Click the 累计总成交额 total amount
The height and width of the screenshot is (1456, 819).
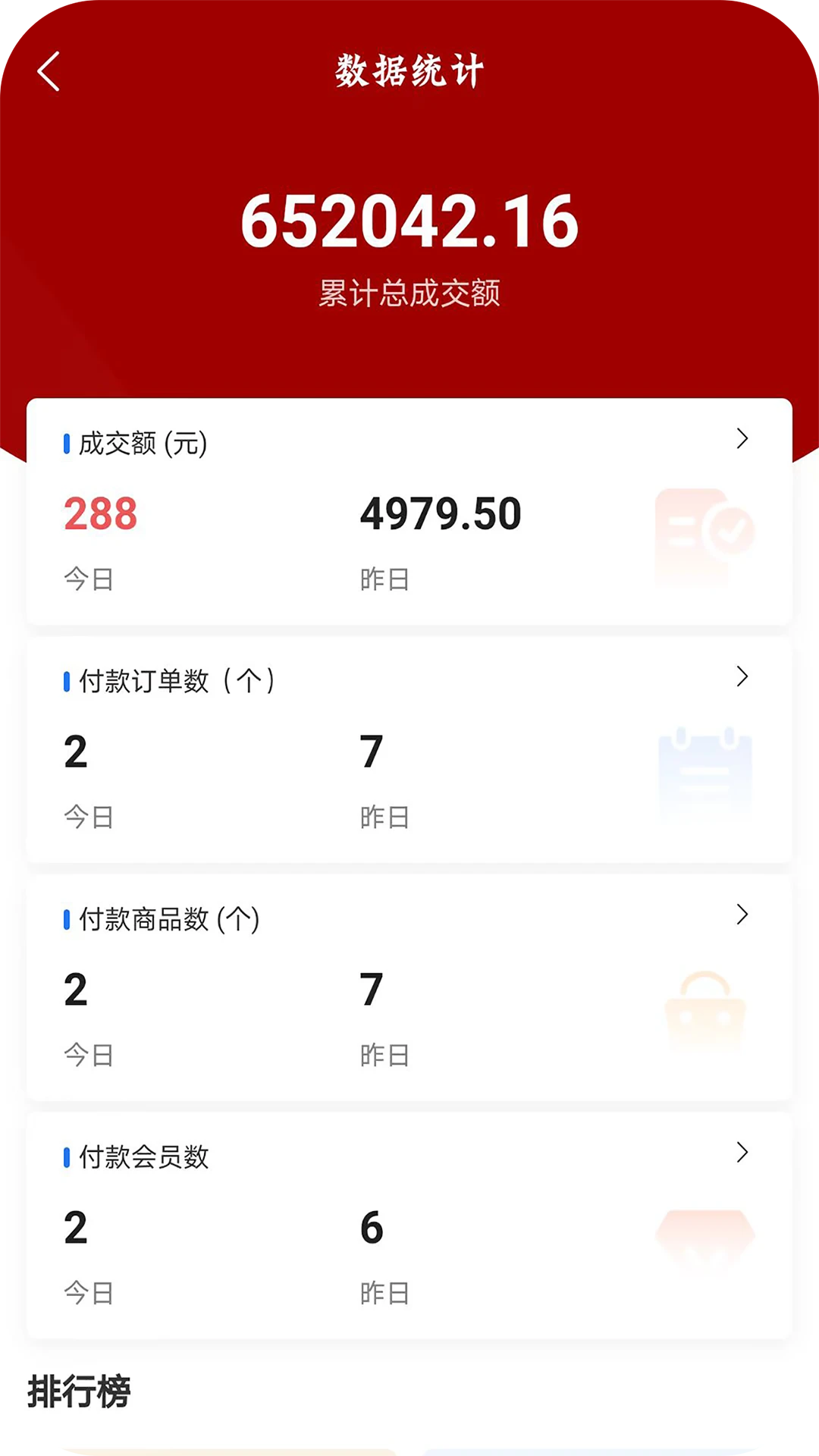click(409, 220)
